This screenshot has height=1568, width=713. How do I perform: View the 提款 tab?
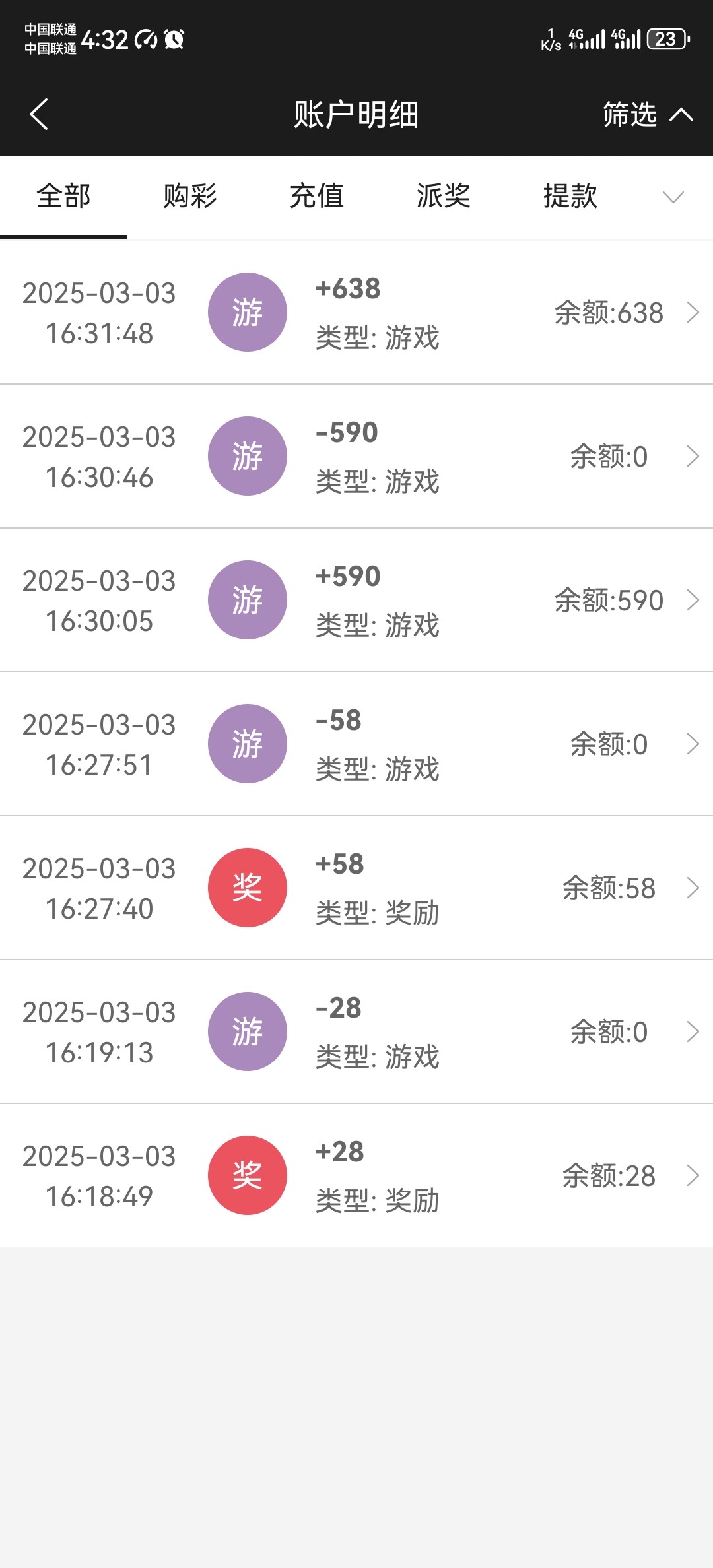tap(570, 196)
